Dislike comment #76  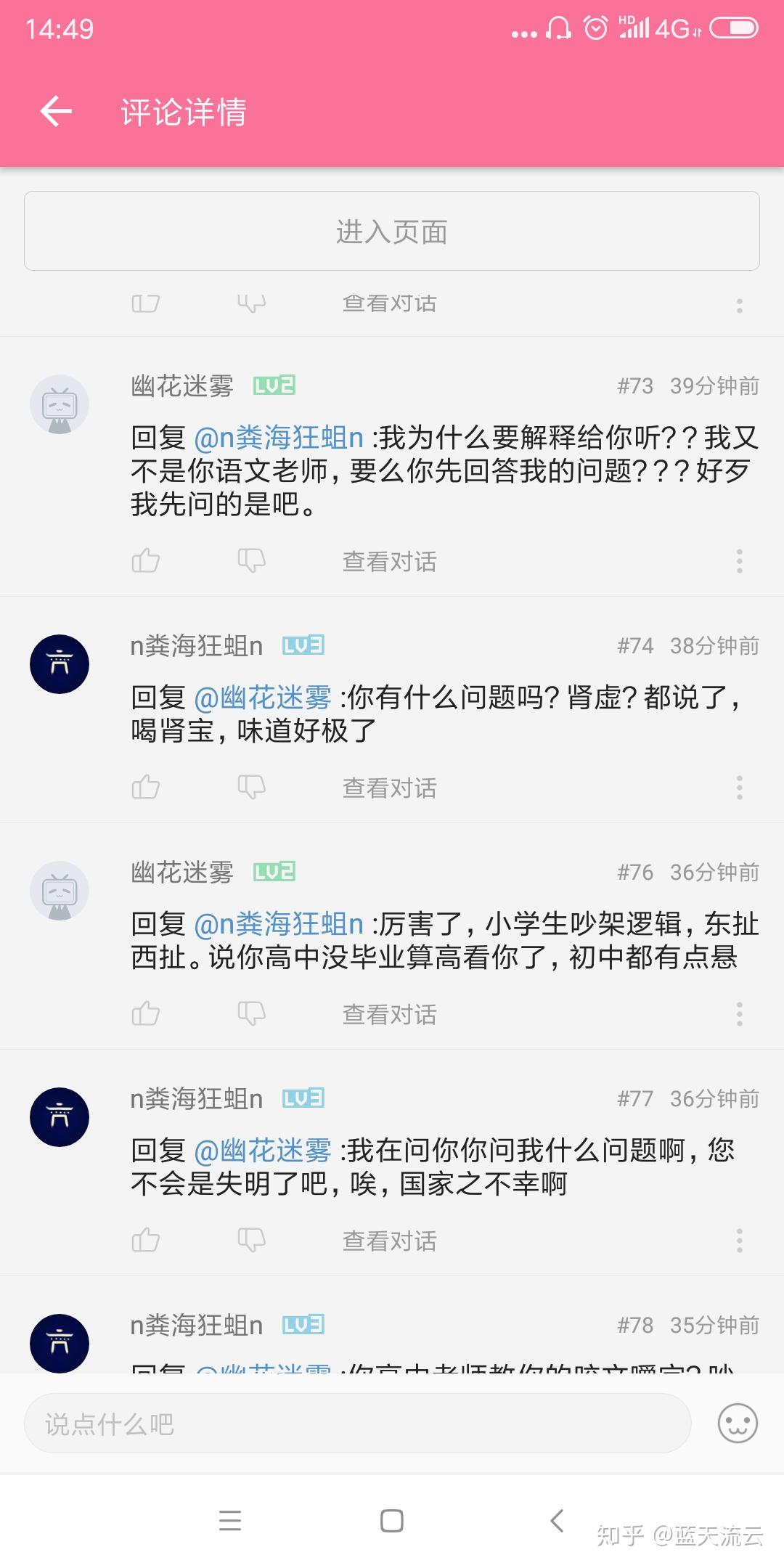coord(251,1013)
